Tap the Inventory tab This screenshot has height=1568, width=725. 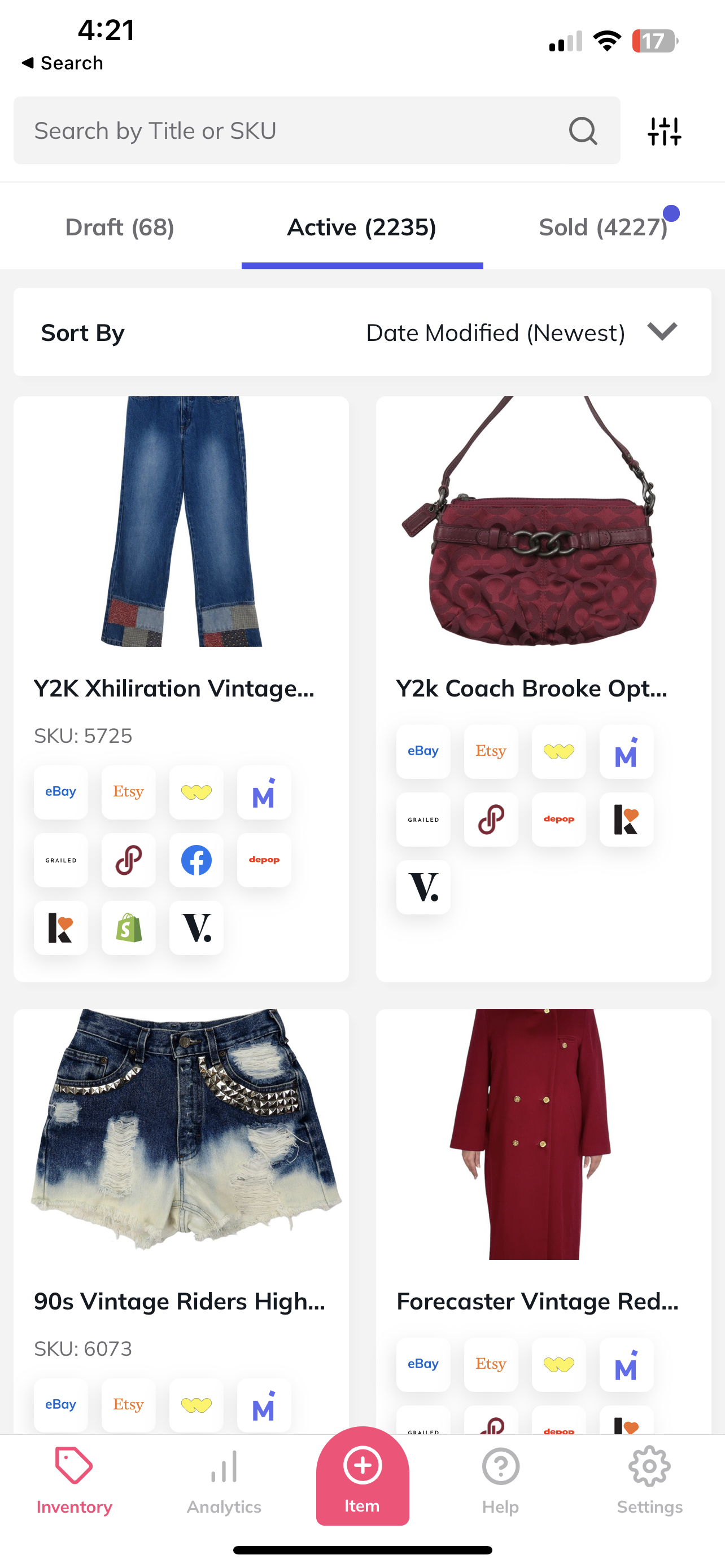click(x=75, y=1481)
